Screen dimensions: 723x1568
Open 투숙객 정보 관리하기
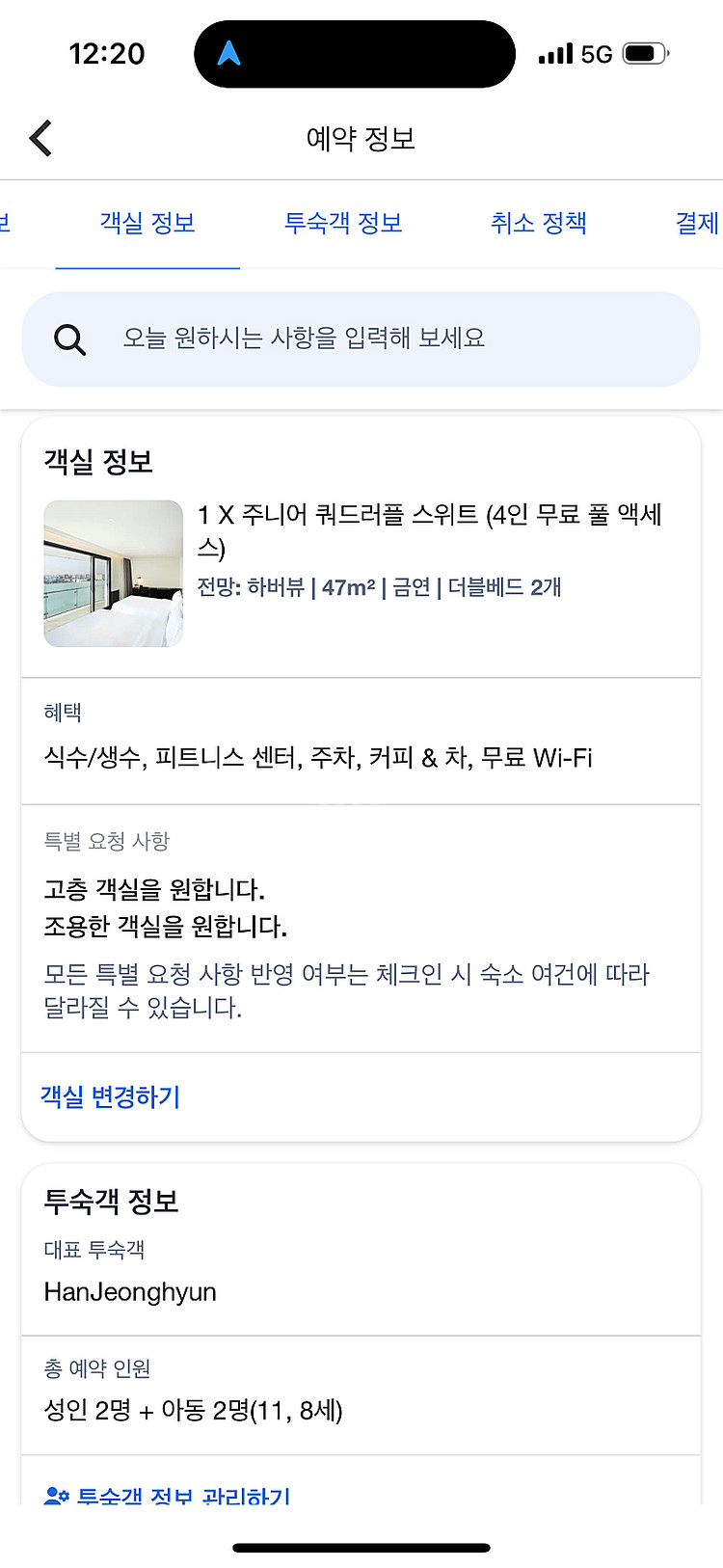point(168,1495)
